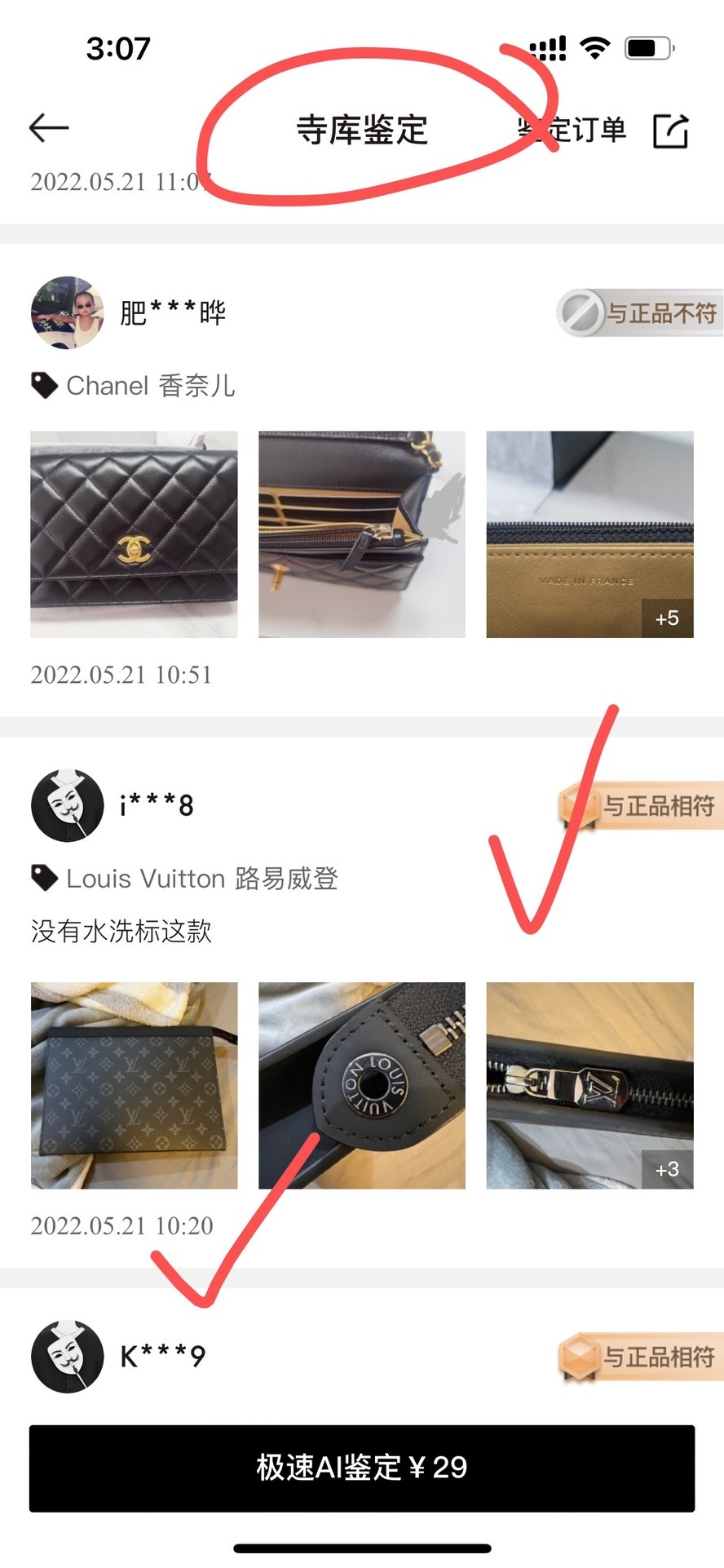The width and height of the screenshot is (724, 1568).
Task: Open user K***9's authentication post
Action: click(362, 1355)
